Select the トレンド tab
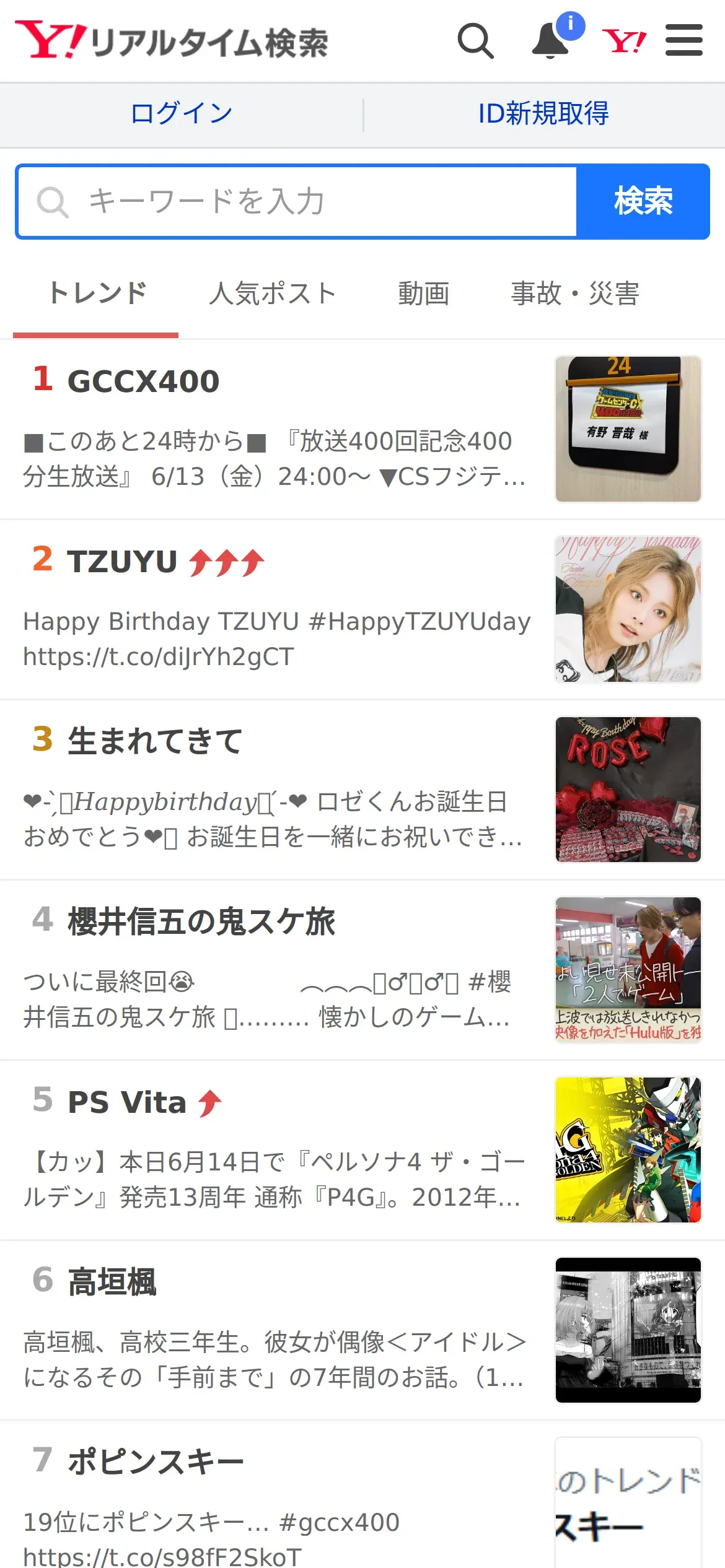 [97, 294]
